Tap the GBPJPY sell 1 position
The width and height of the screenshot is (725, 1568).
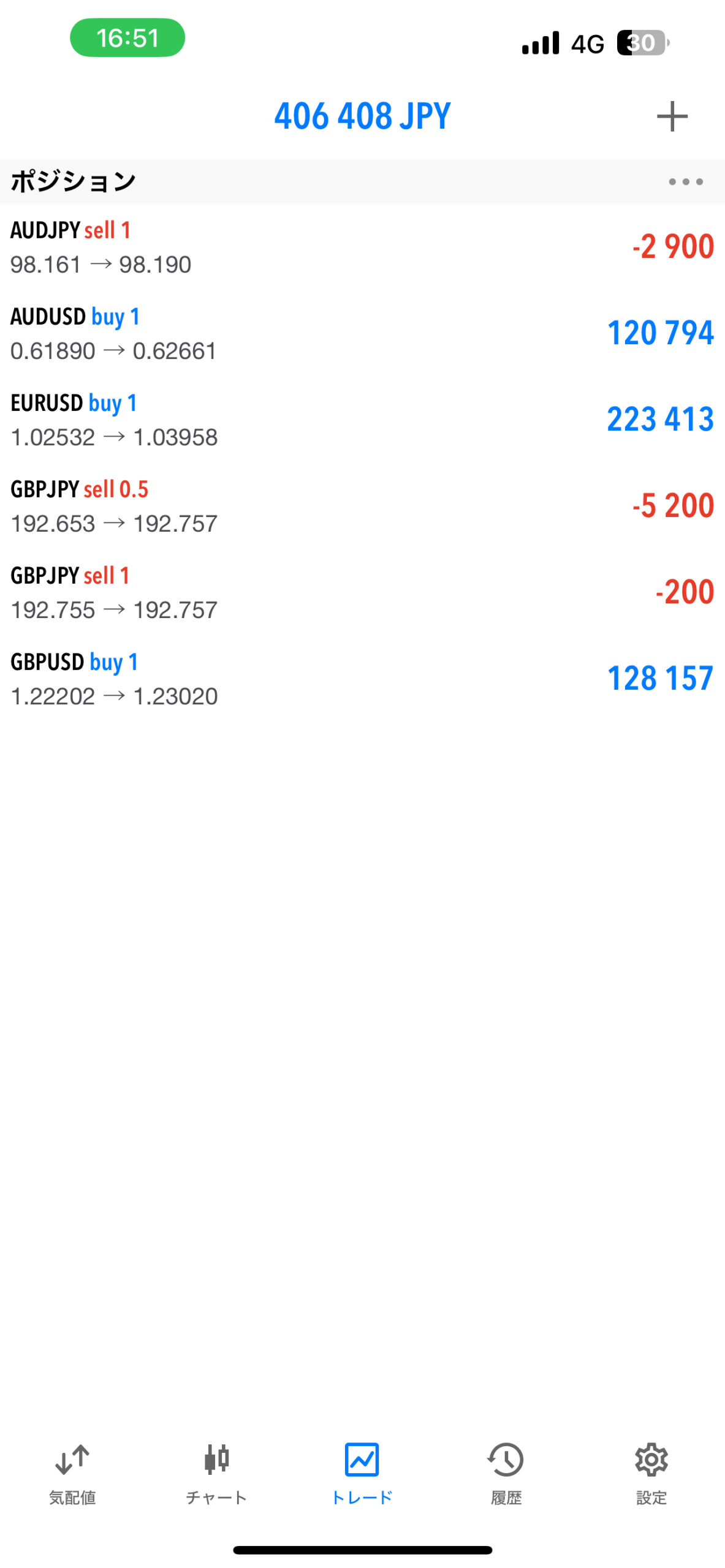(362, 593)
